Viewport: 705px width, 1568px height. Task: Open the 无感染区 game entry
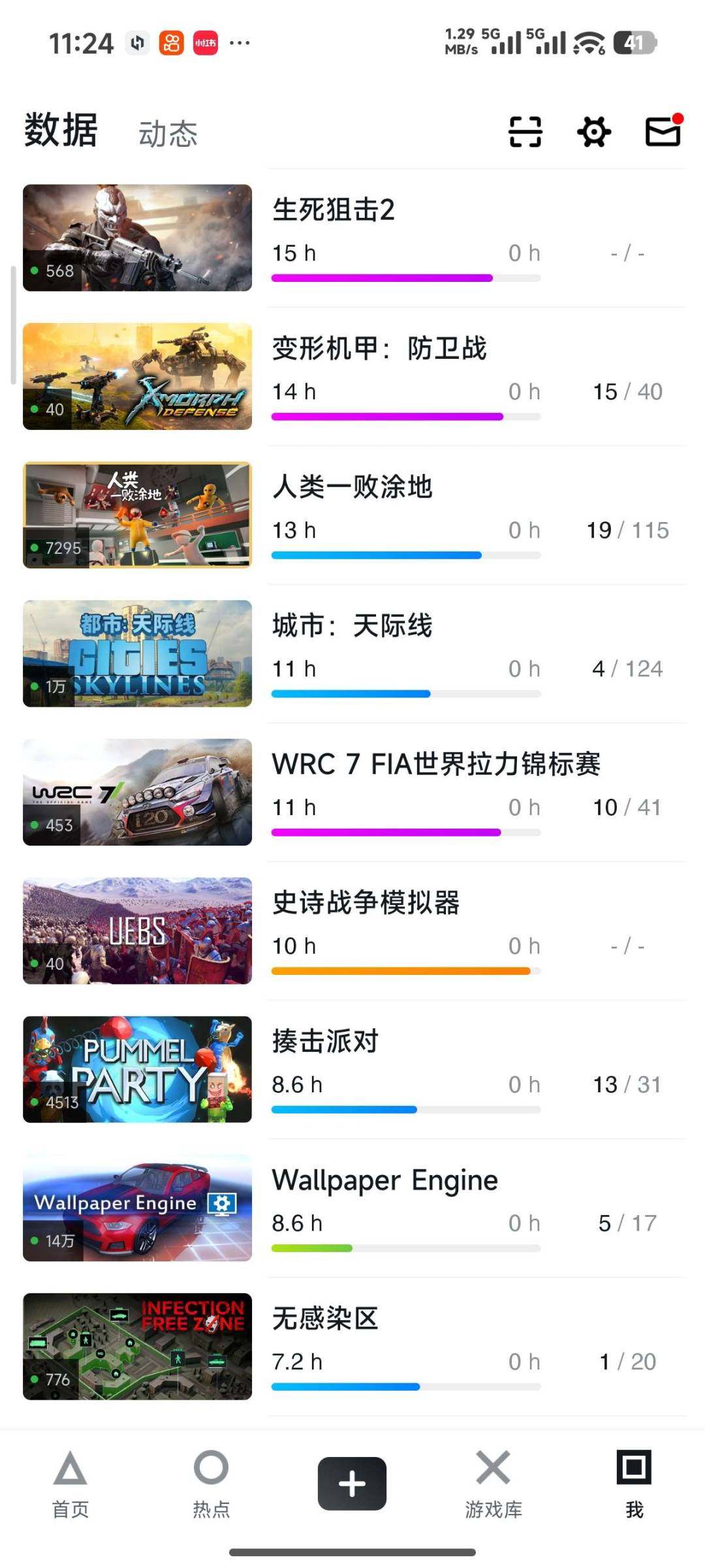[326, 1318]
